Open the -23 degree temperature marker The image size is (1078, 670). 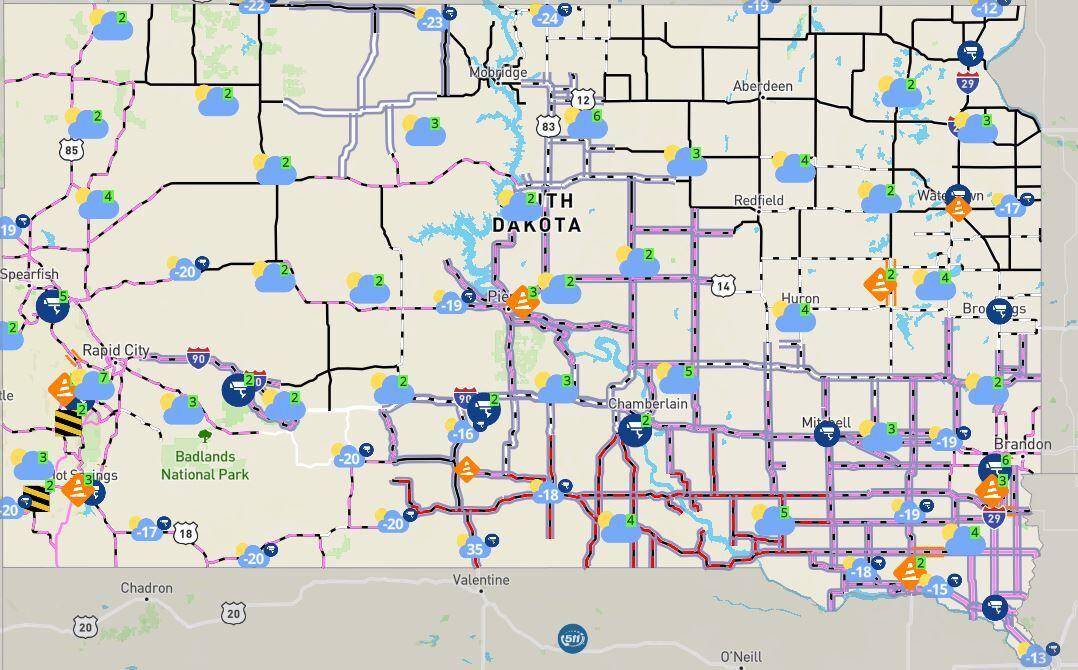coord(432,21)
